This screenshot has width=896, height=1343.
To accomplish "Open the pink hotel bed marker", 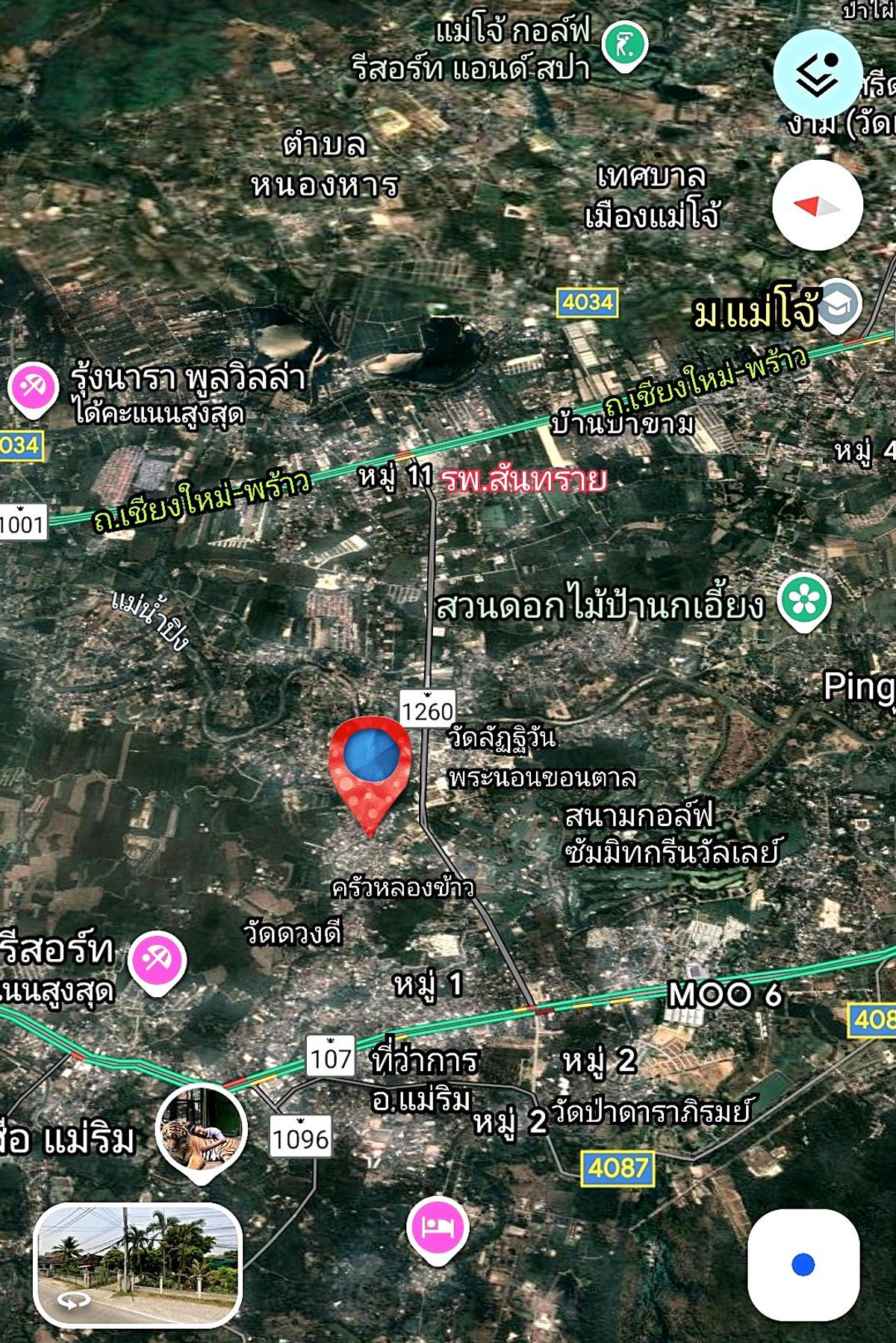I will click(x=438, y=1227).
